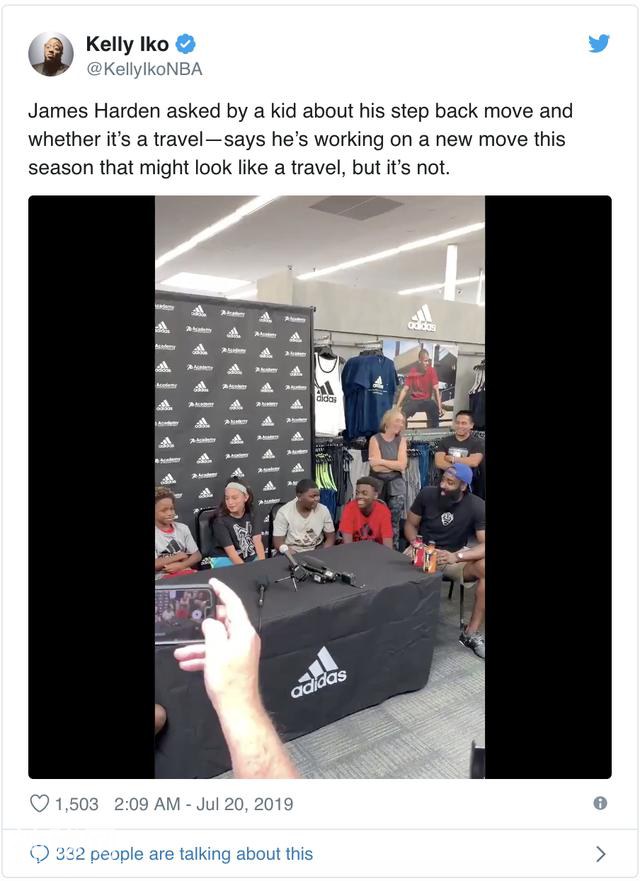This screenshot has height=881, width=640.
Task: Like the tweet with 1,503 likes
Action: point(41,804)
